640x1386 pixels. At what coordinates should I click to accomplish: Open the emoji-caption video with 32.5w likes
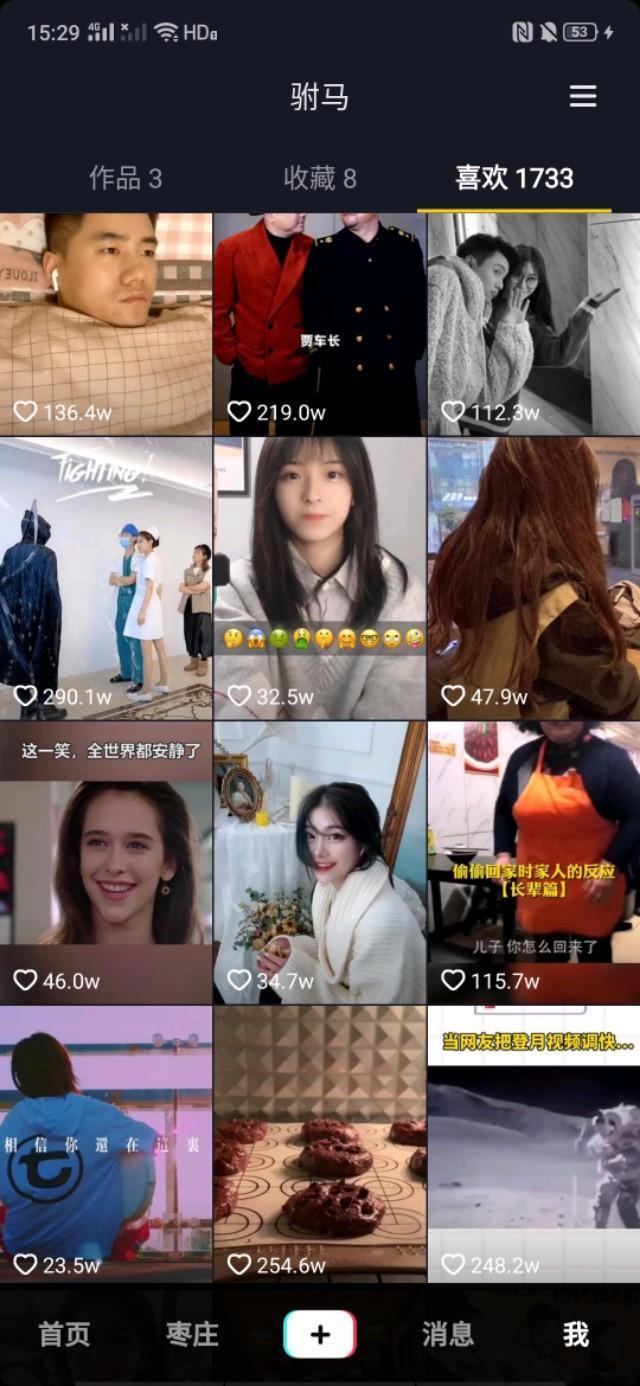tap(320, 578)
